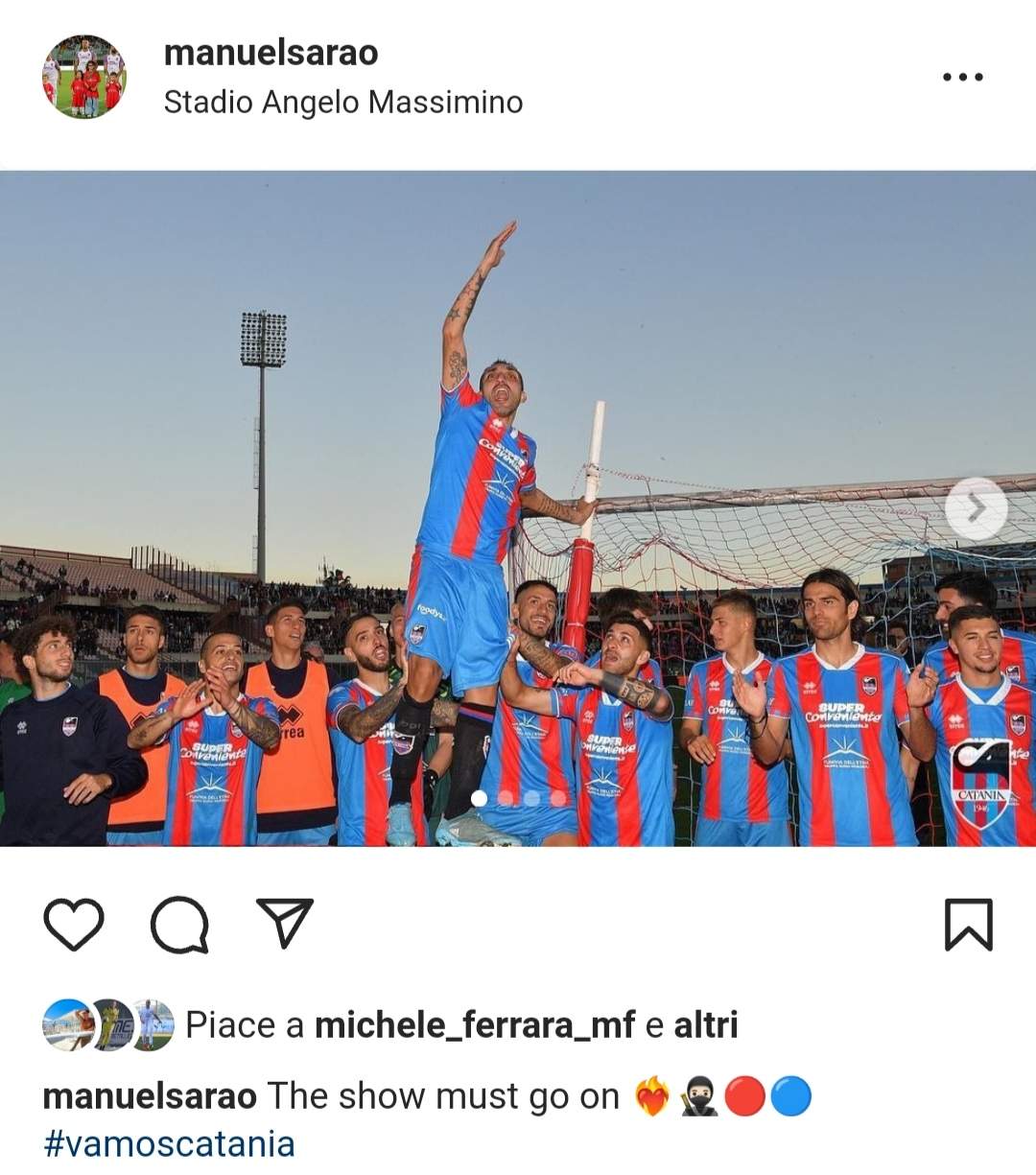Open the #vamoscatania hashtag
The image size is (1036, 1175).
click(x=169, y=1143)
